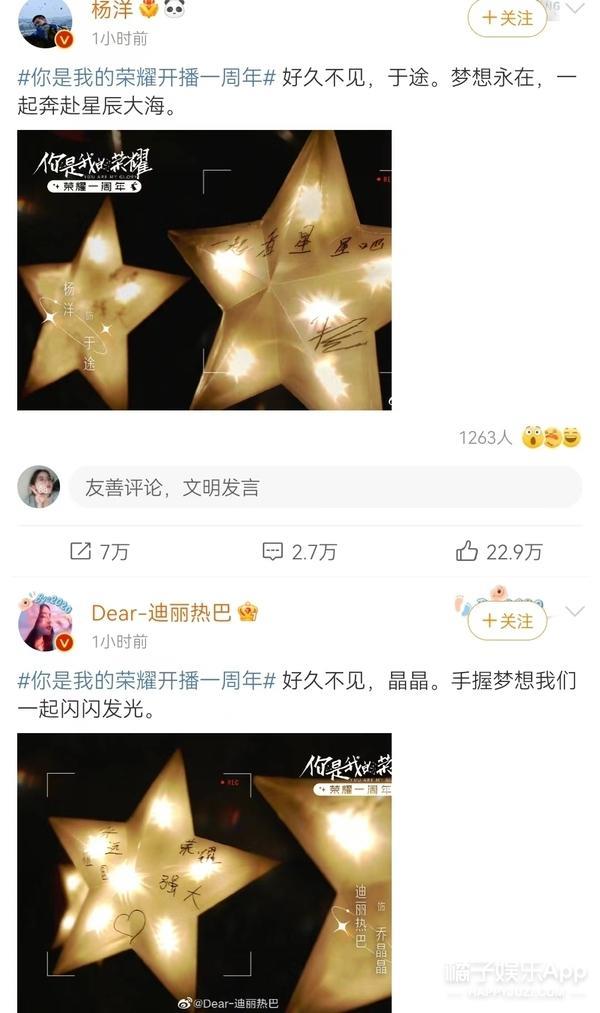The image size is (600, 1013).
Task: Open hashtag link in 杨洋's post
Action: [x=147, y=77]
